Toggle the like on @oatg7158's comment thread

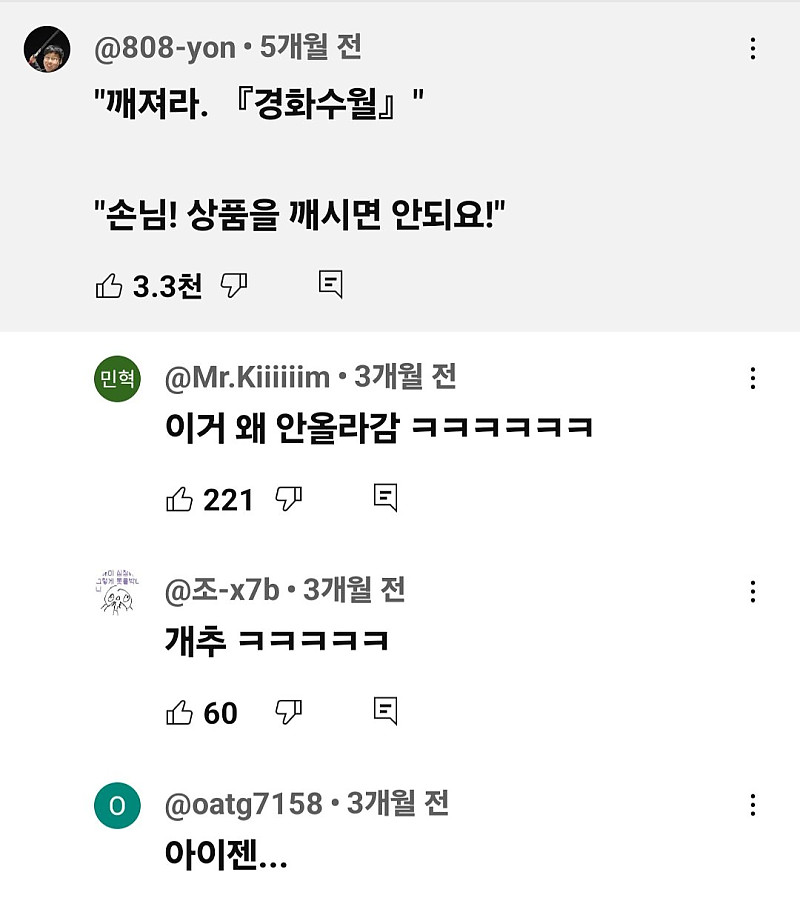click(x=181, y=898)
